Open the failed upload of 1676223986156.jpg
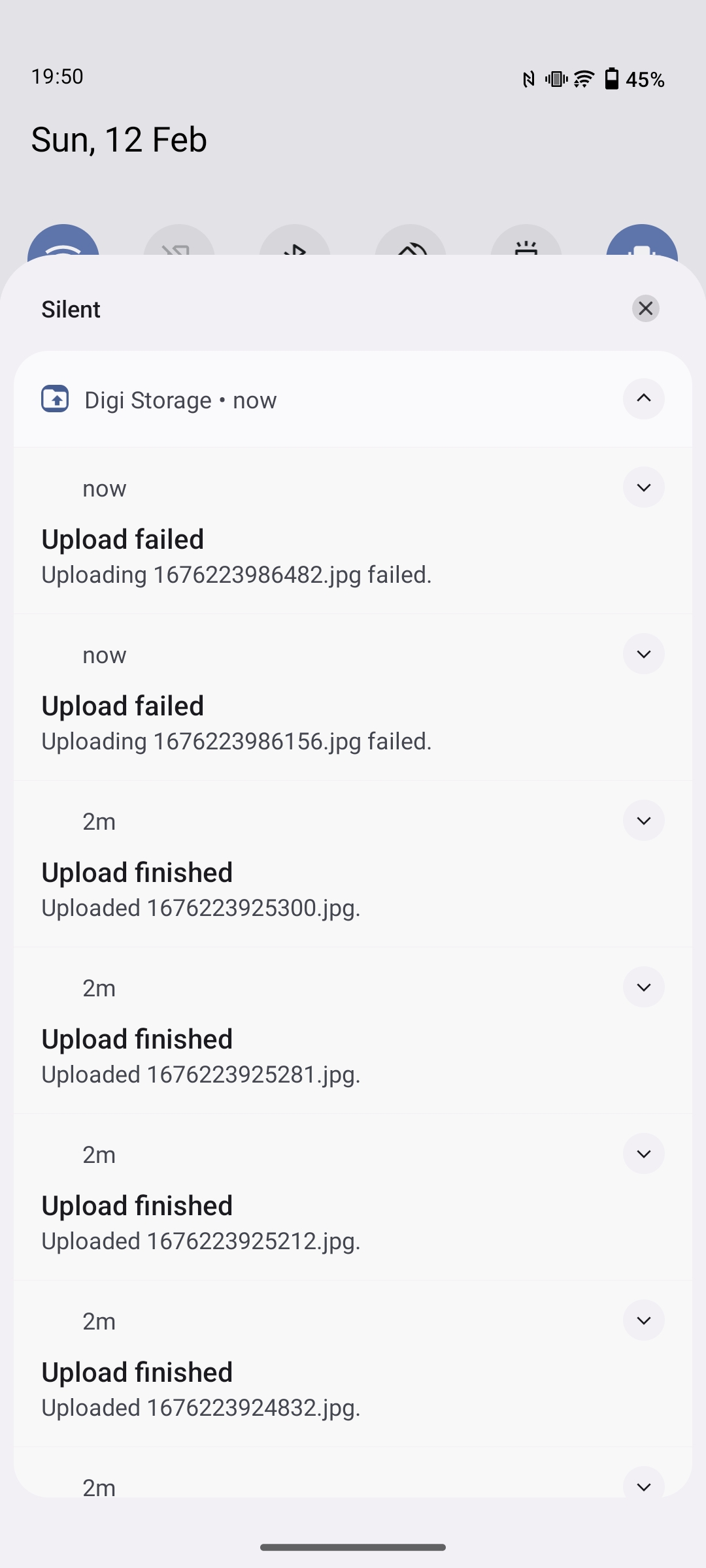The image size is (706, 1568). 261,722
